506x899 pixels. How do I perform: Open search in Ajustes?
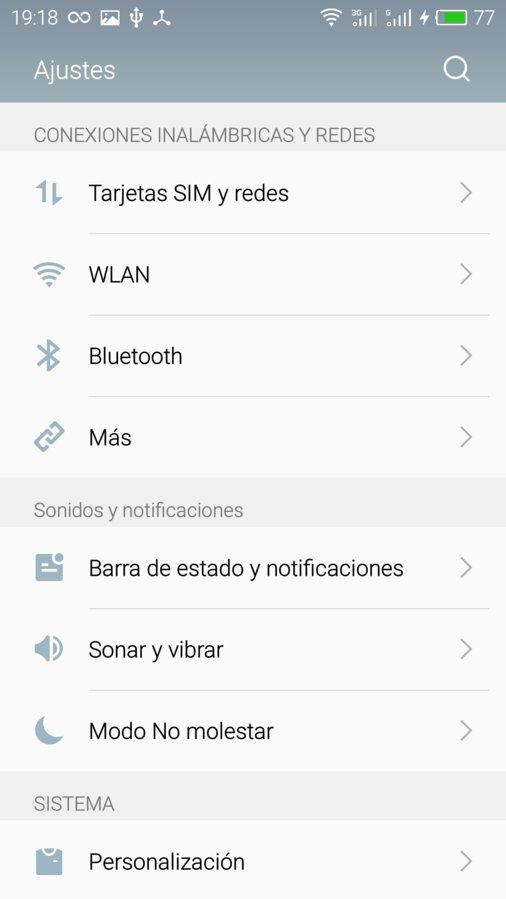coord(456,70)
